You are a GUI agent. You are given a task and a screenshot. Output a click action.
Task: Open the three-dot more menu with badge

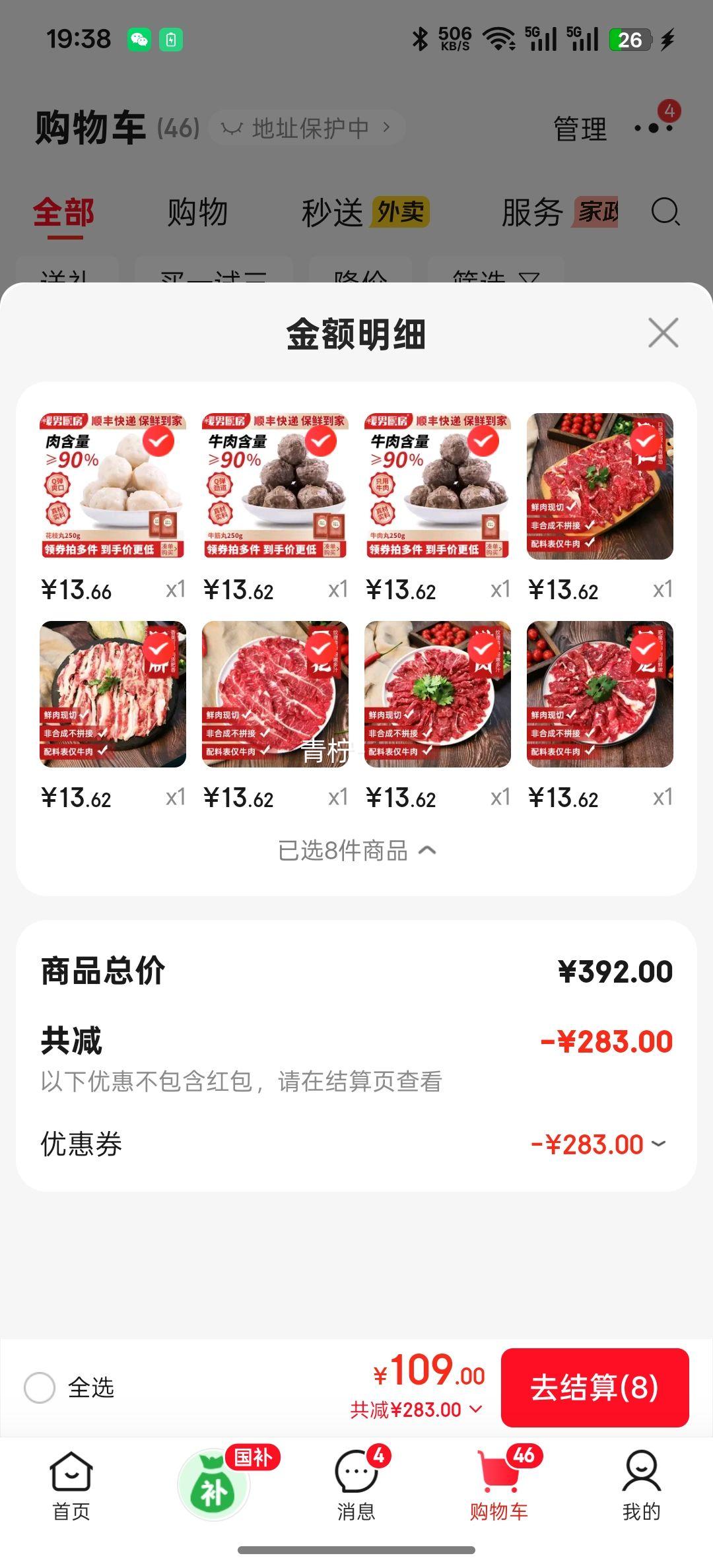click(x=653, y=127)
